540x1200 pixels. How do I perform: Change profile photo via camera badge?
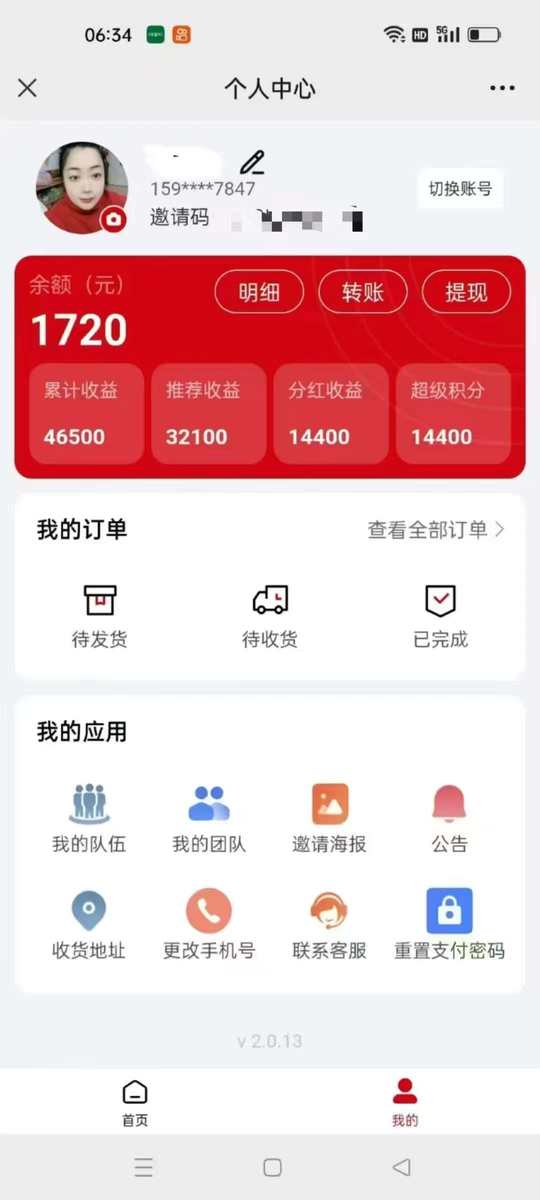pos(116,219)
